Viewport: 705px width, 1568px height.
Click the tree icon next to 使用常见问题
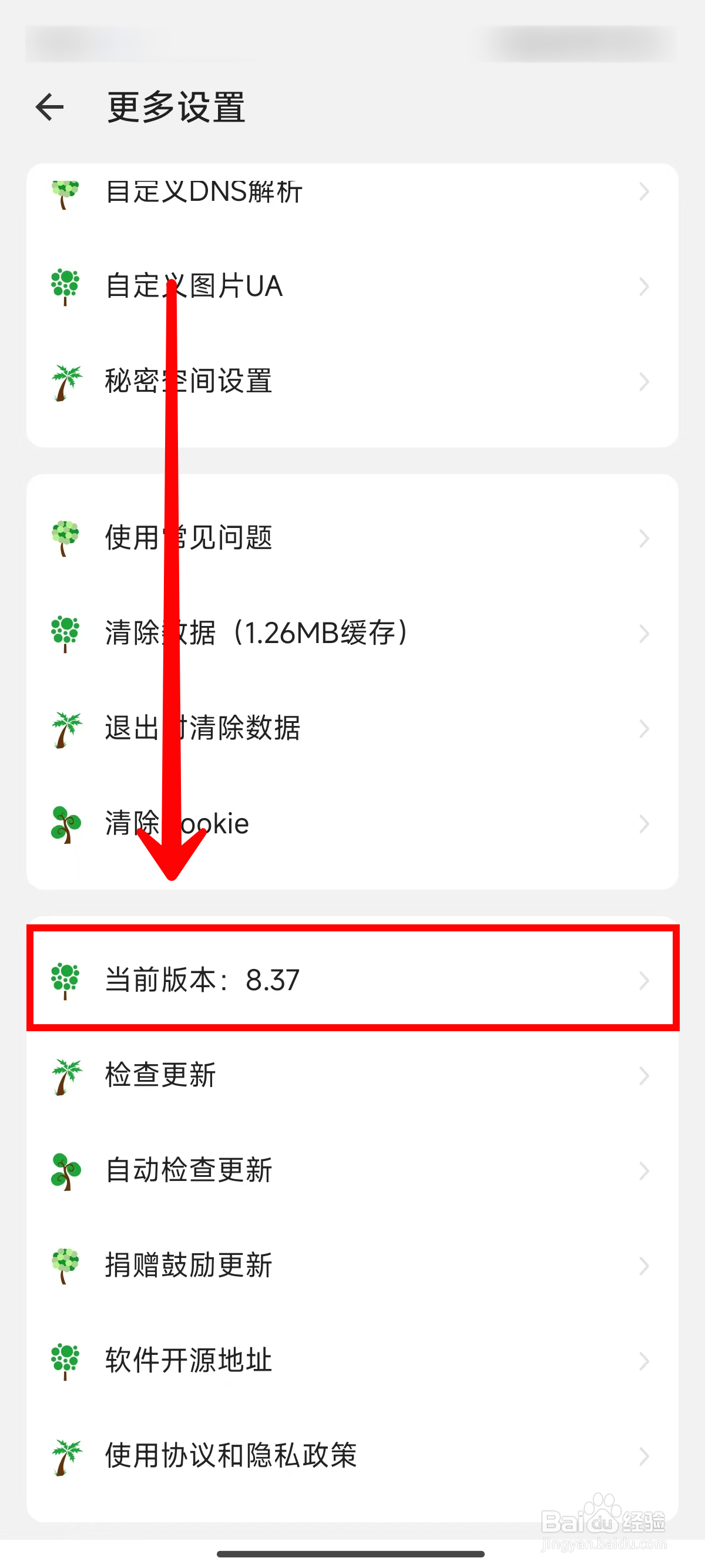(x=67, y=538)
